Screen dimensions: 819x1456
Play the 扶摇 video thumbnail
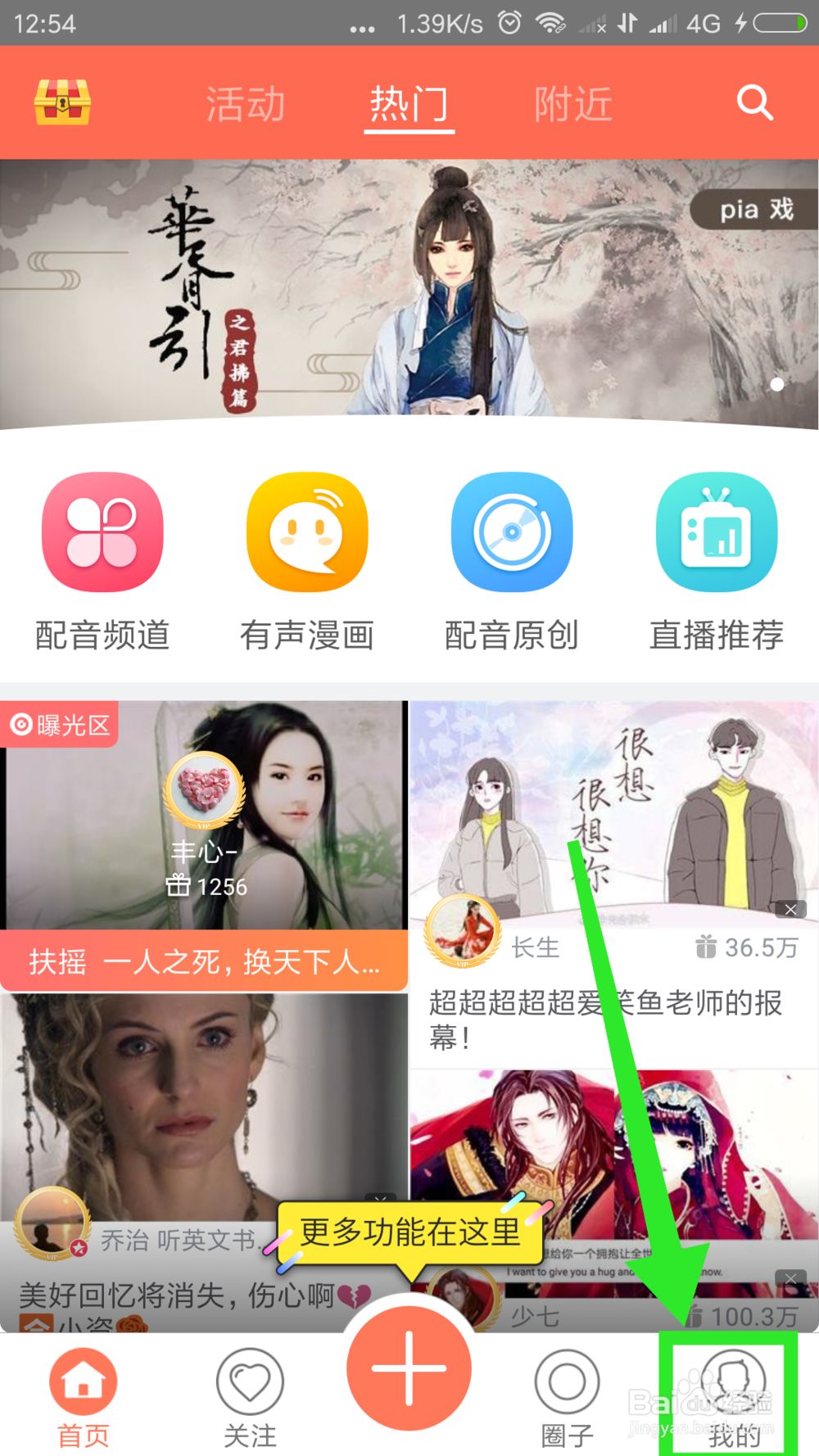[203, 819]
